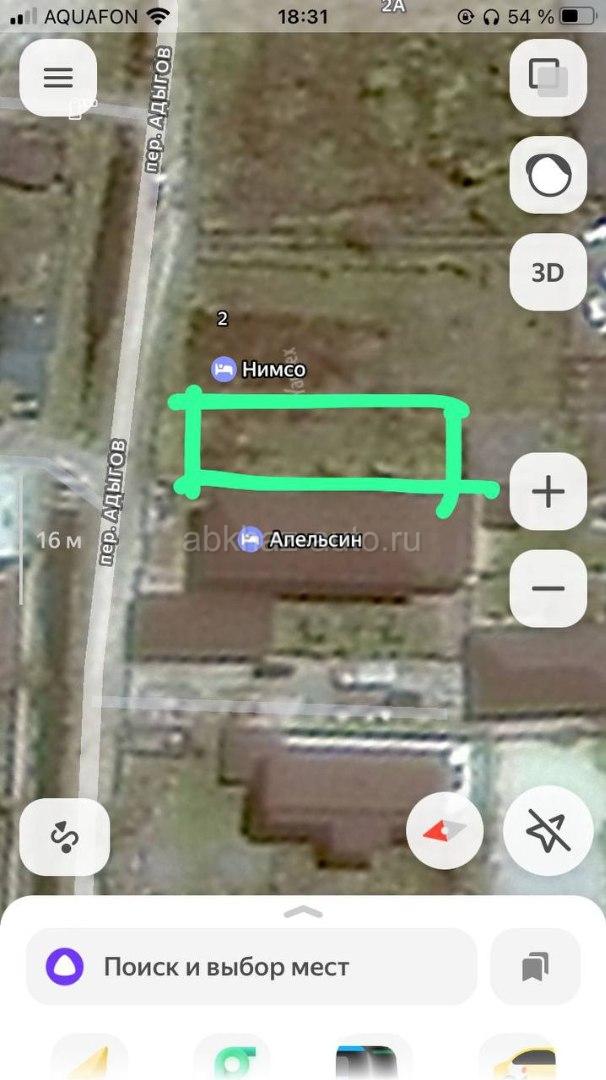Open saved bookmarks next to search
Viewport: 606px width, 1080px height.
[x=536, y=967]
